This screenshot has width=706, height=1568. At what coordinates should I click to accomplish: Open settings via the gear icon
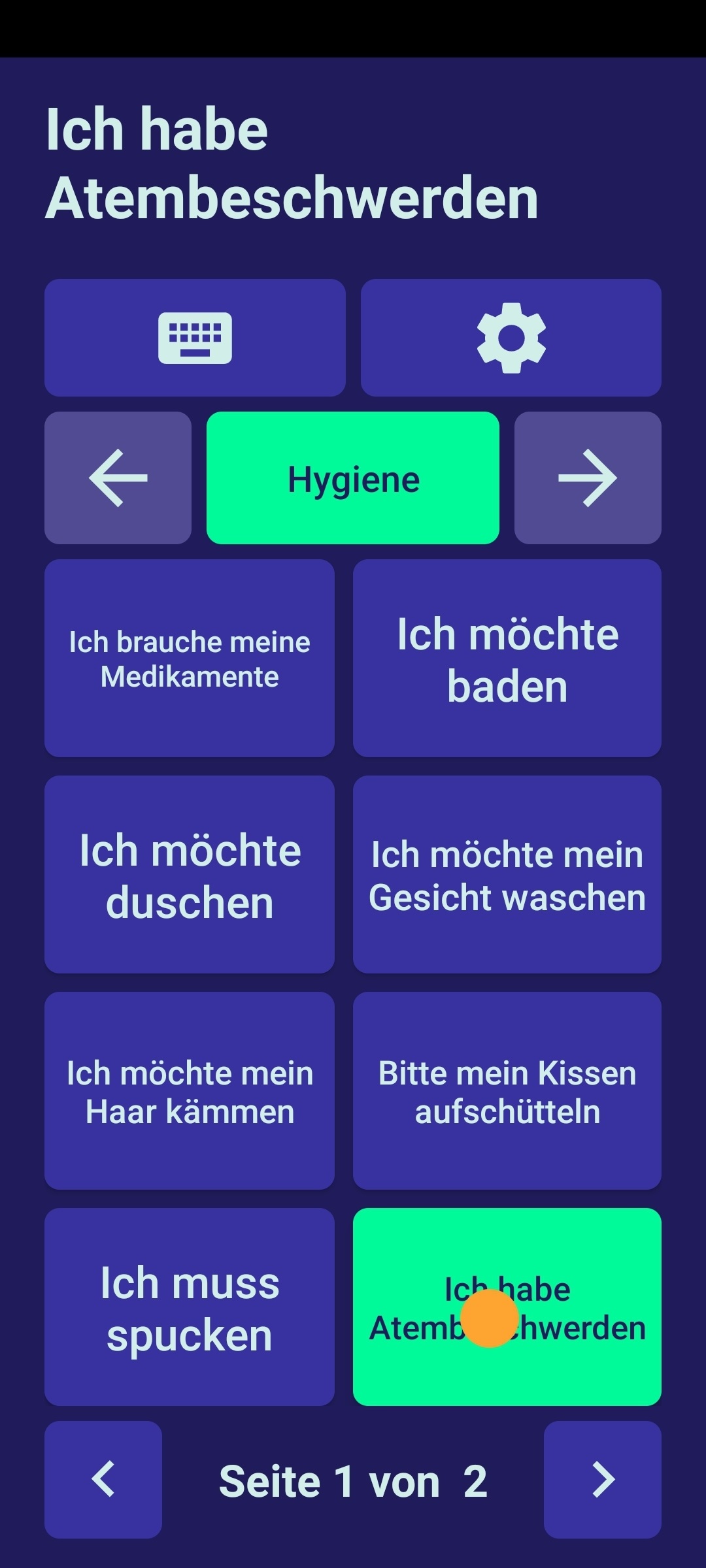pos(511,338)
